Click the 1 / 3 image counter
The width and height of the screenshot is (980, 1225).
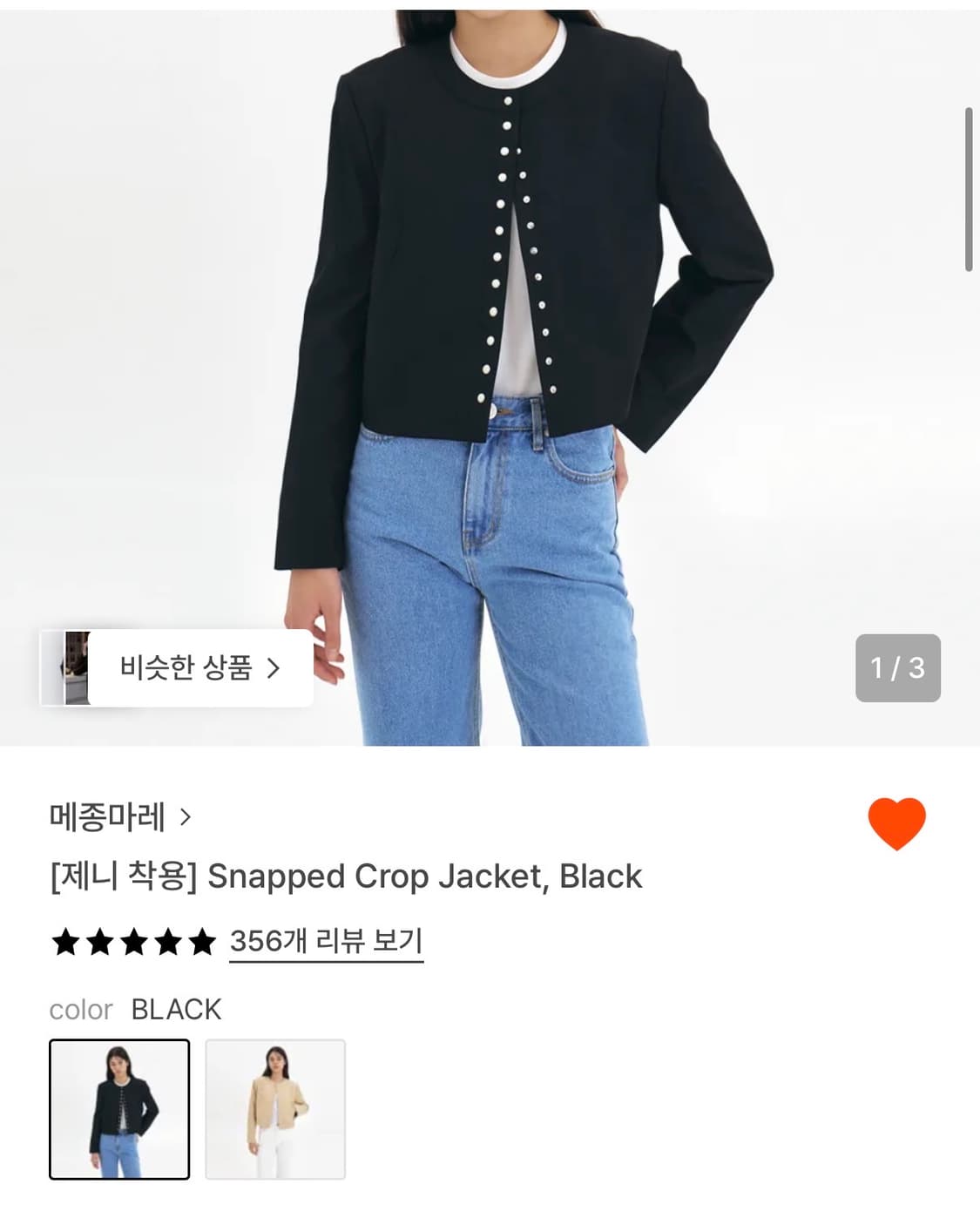[x=896, y=667]
